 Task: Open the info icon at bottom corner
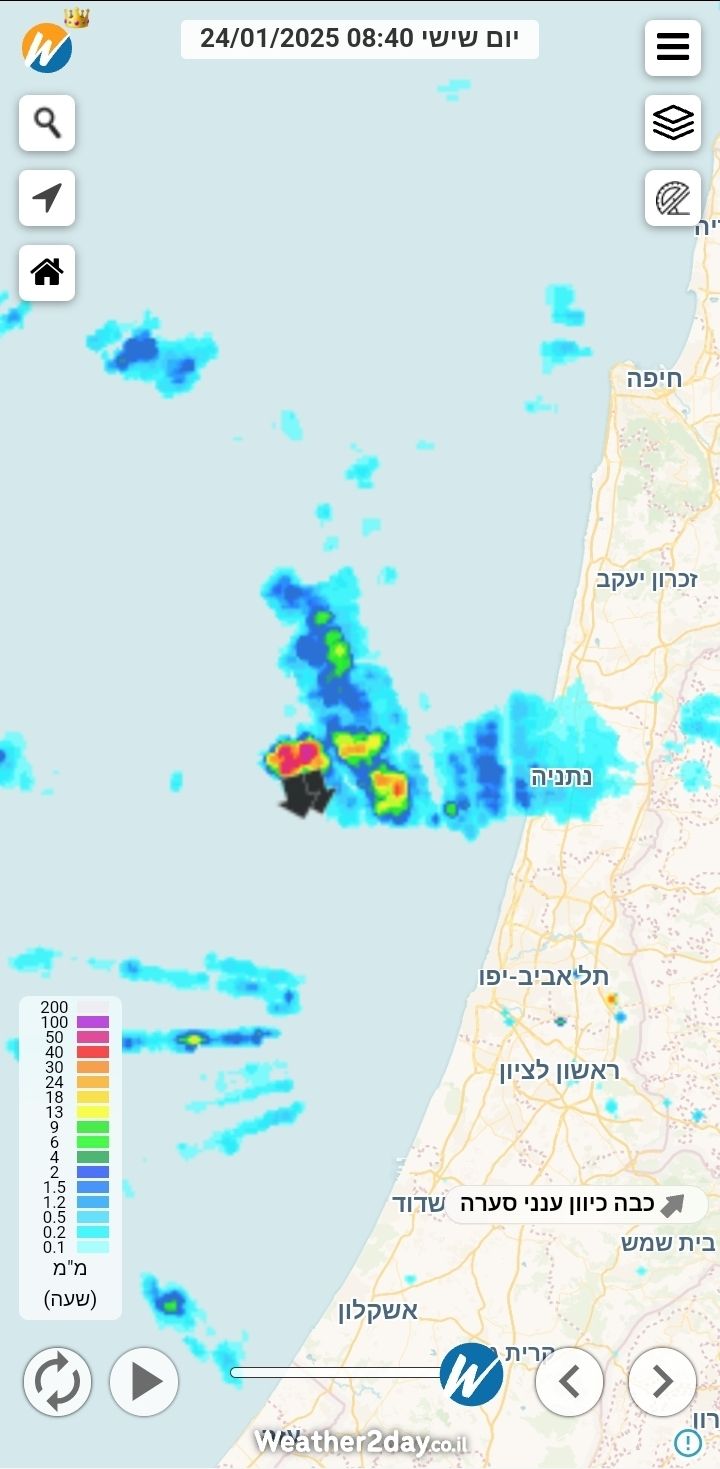[688, 1442]
